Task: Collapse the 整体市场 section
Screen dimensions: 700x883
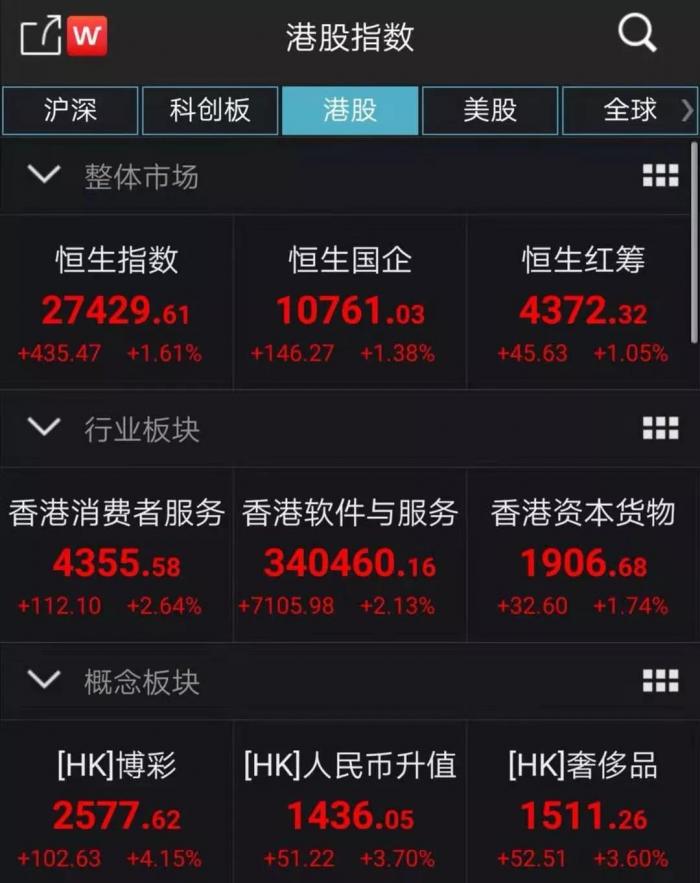Action: pyautogui.click(x=44, y=176)
